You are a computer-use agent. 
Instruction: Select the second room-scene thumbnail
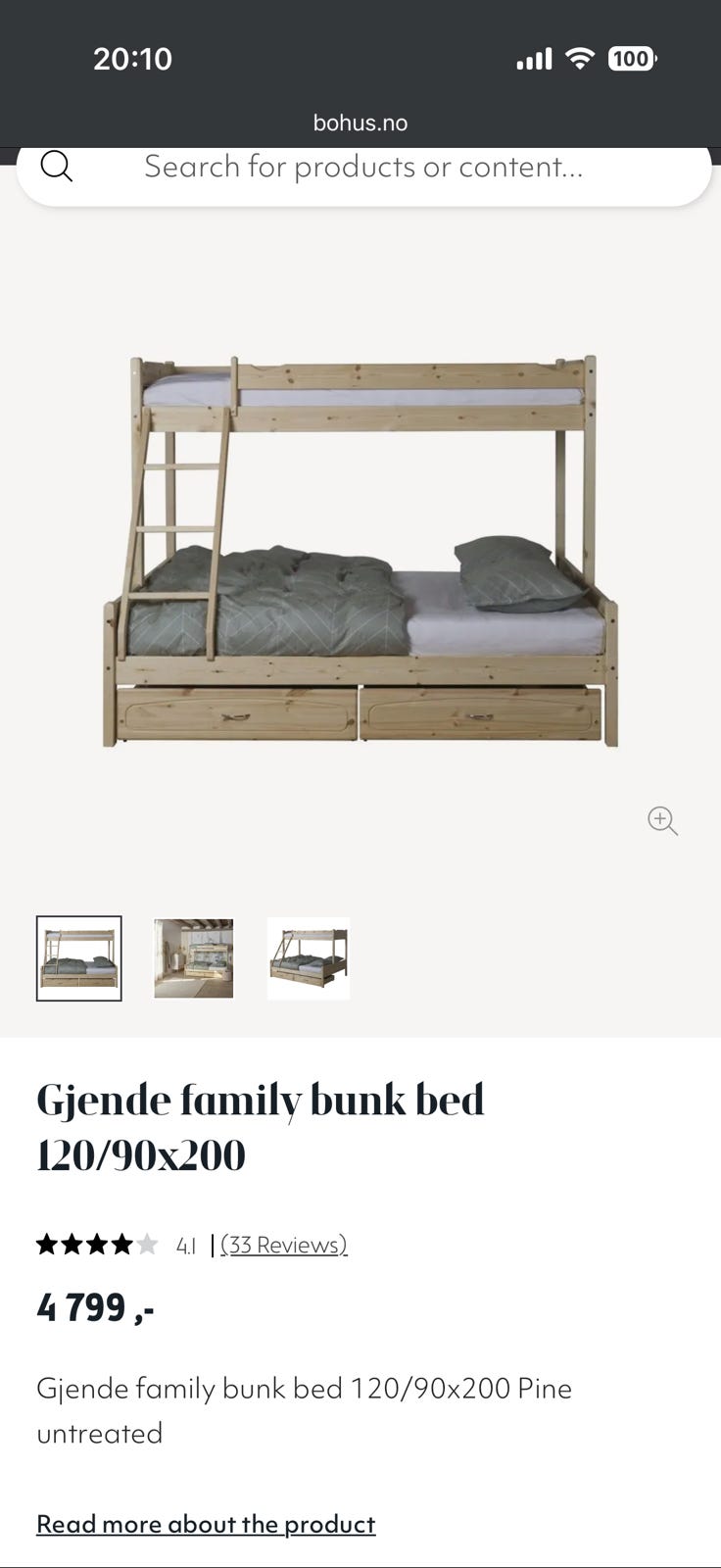[193, 958]
